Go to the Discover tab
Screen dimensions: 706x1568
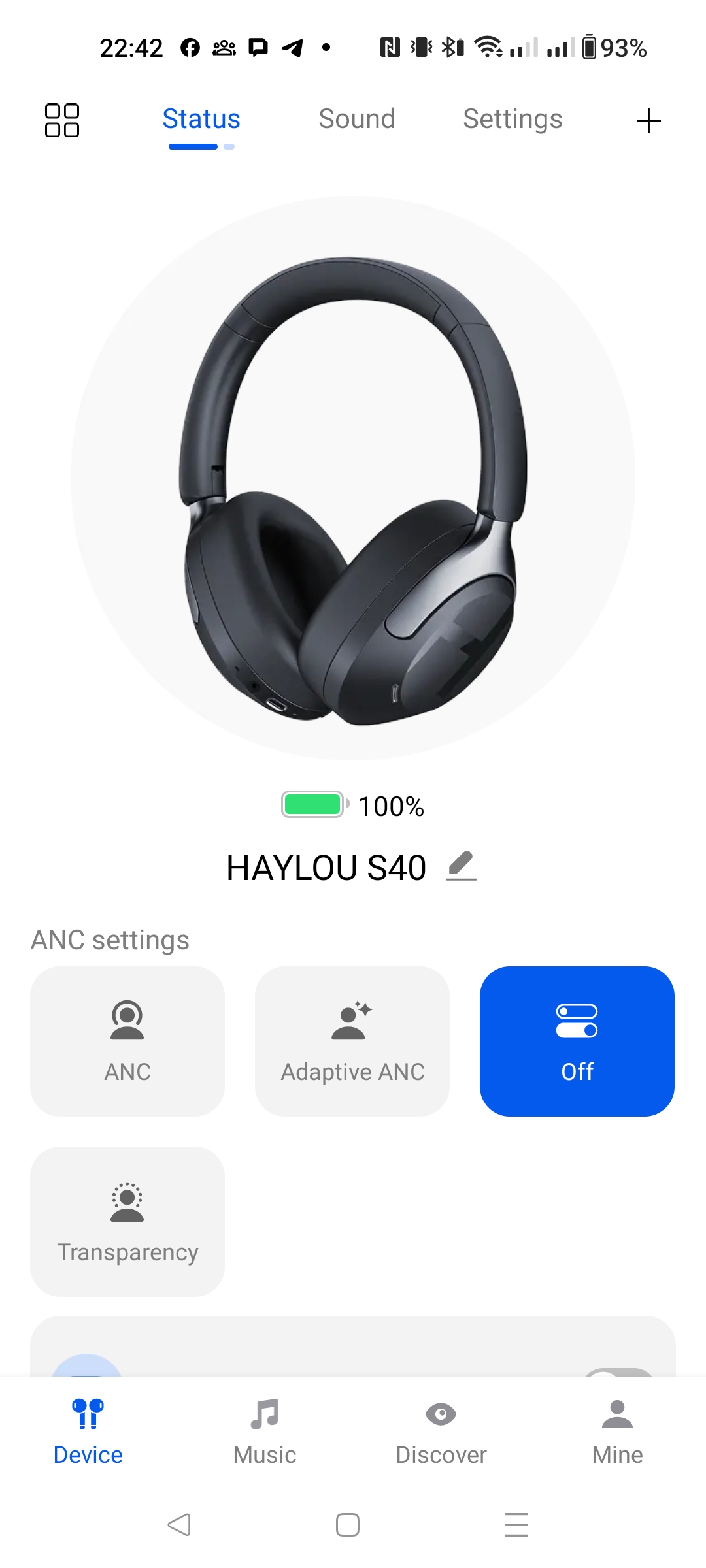(x=441, y=1432)
